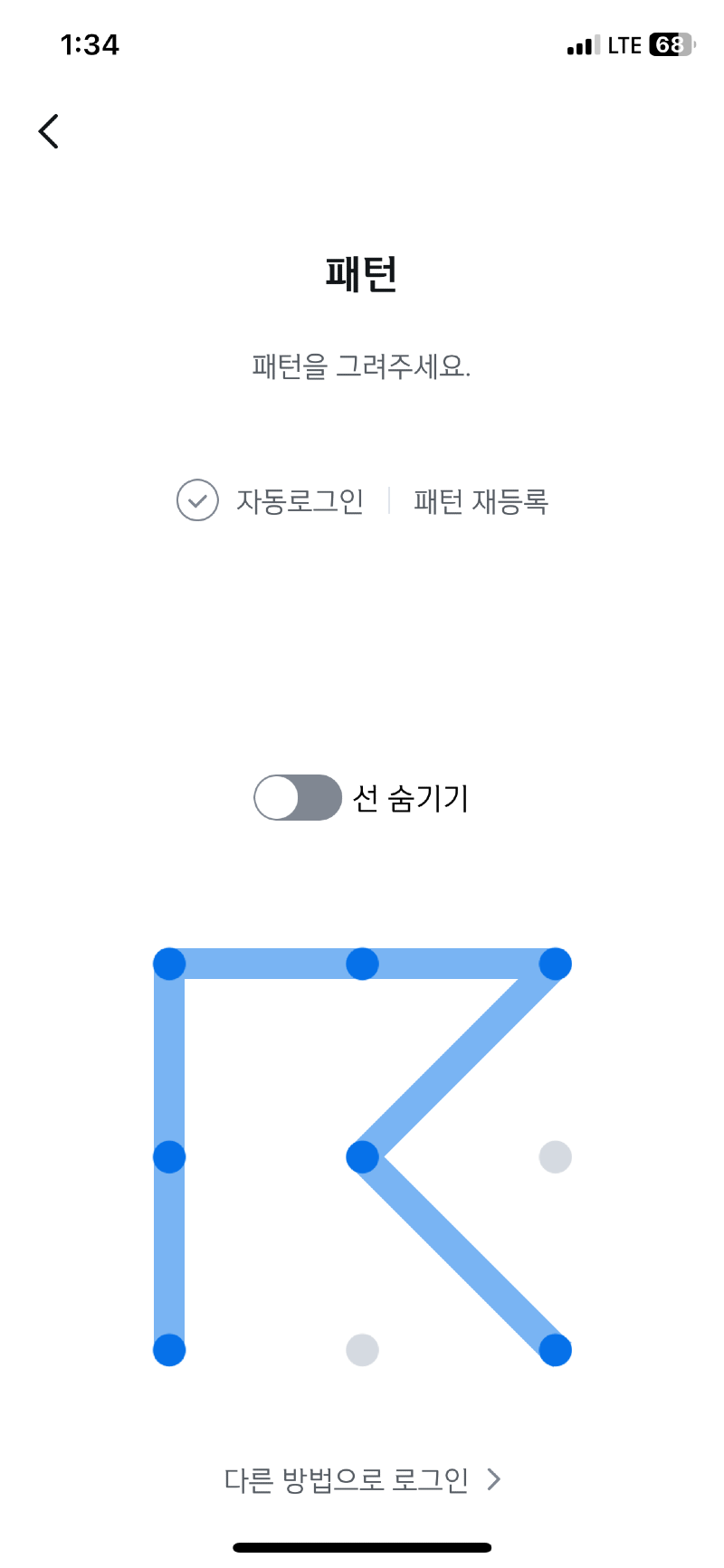Uncheck the 자동로그인 auto-login checkbox
The image size is (724, 1568).
pyautogui.click(x=197, y=500)
